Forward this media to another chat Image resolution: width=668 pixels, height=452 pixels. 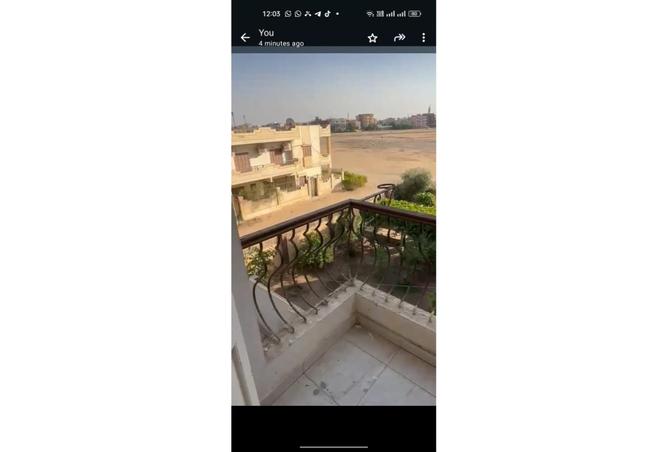tap(399, 38)
